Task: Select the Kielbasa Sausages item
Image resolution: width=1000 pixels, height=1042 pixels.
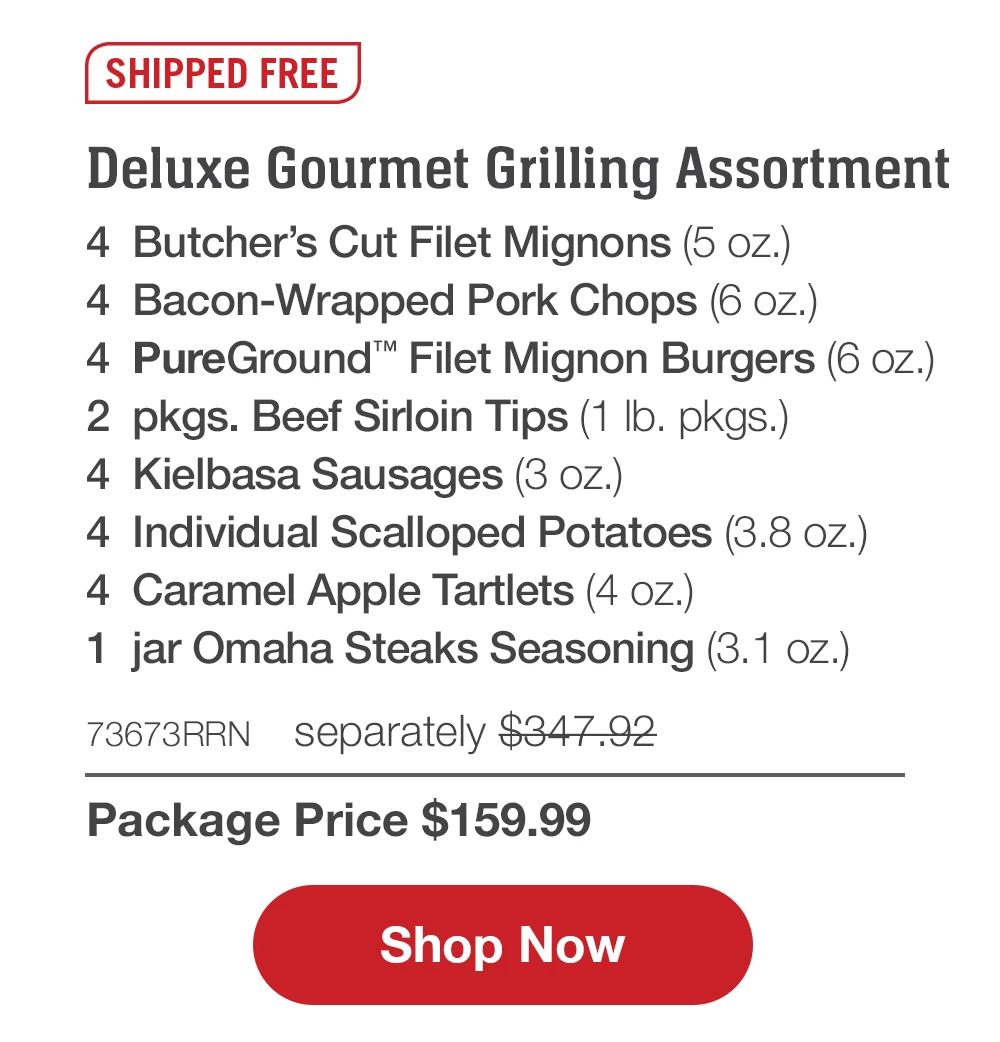Action: pyautogui.click(x=330, y=476)
